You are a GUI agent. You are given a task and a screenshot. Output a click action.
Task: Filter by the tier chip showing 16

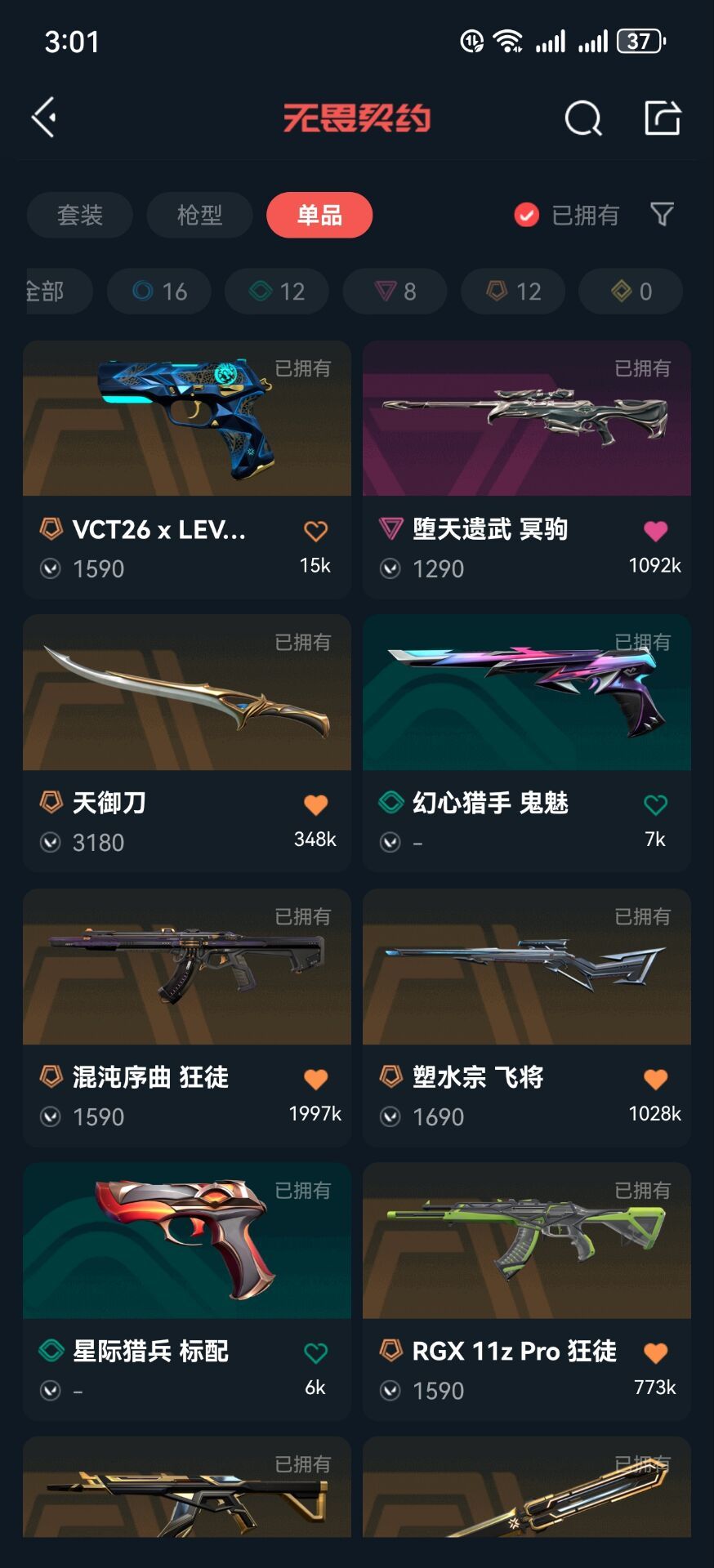pyautogui.click(x=159, y=292)
